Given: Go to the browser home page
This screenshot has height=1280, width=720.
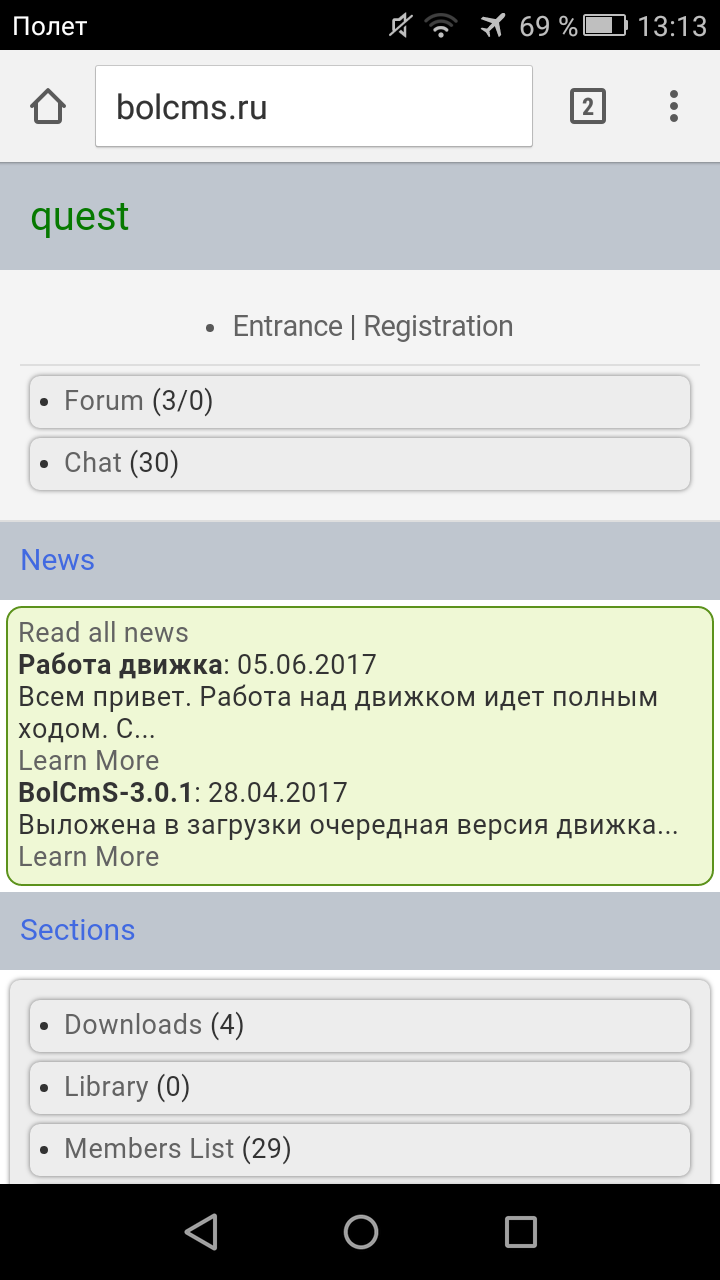Looking at the screenshot, I should 48,106.
